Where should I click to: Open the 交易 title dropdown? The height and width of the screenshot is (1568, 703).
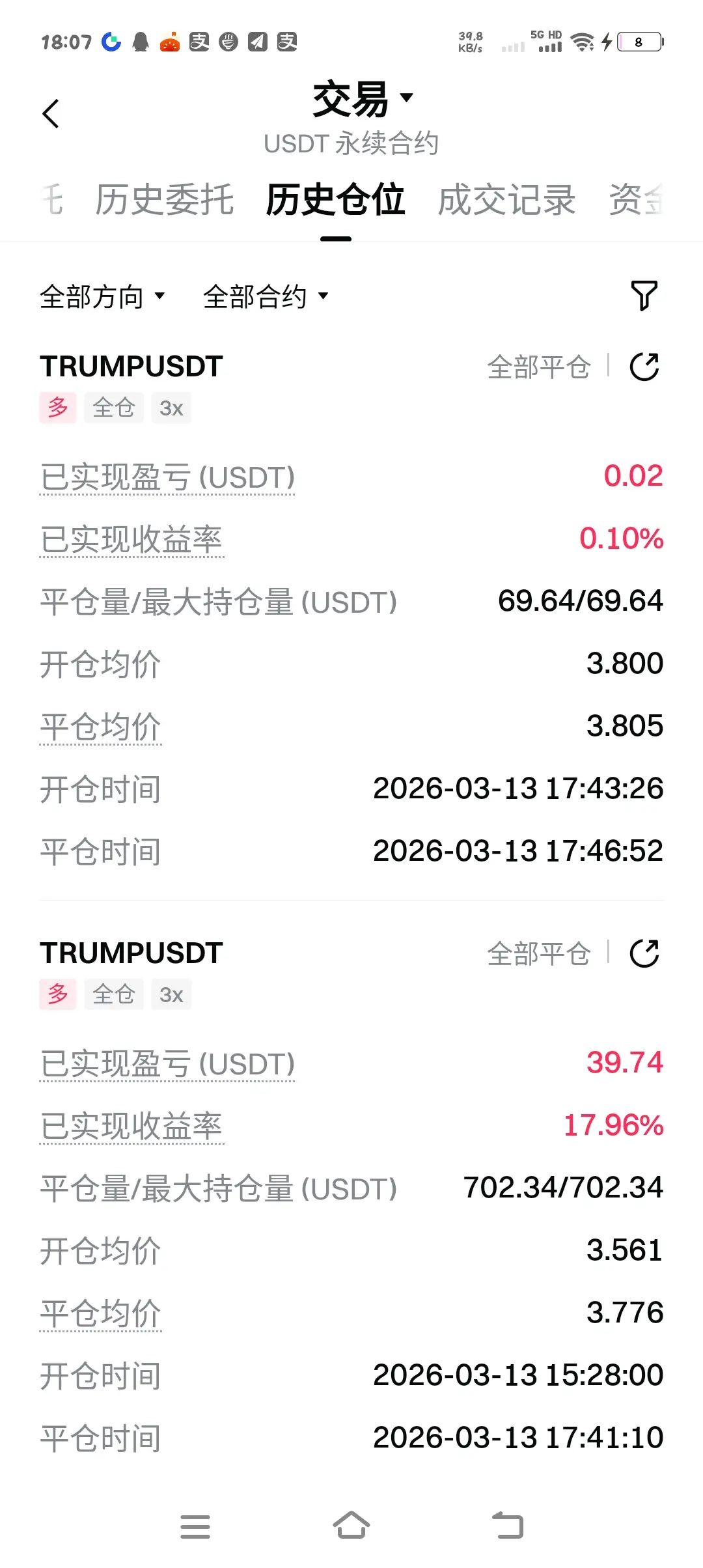click(363, 99)
